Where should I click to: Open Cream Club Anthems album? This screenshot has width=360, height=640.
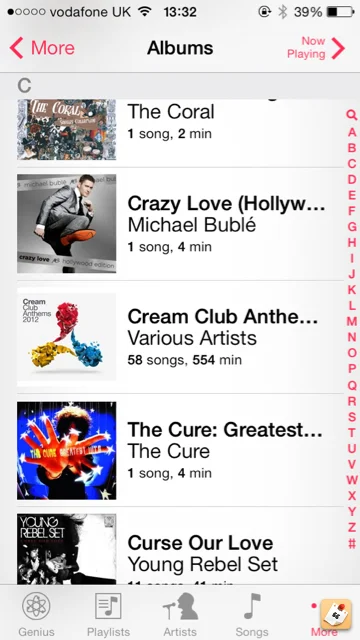point(180,337)
